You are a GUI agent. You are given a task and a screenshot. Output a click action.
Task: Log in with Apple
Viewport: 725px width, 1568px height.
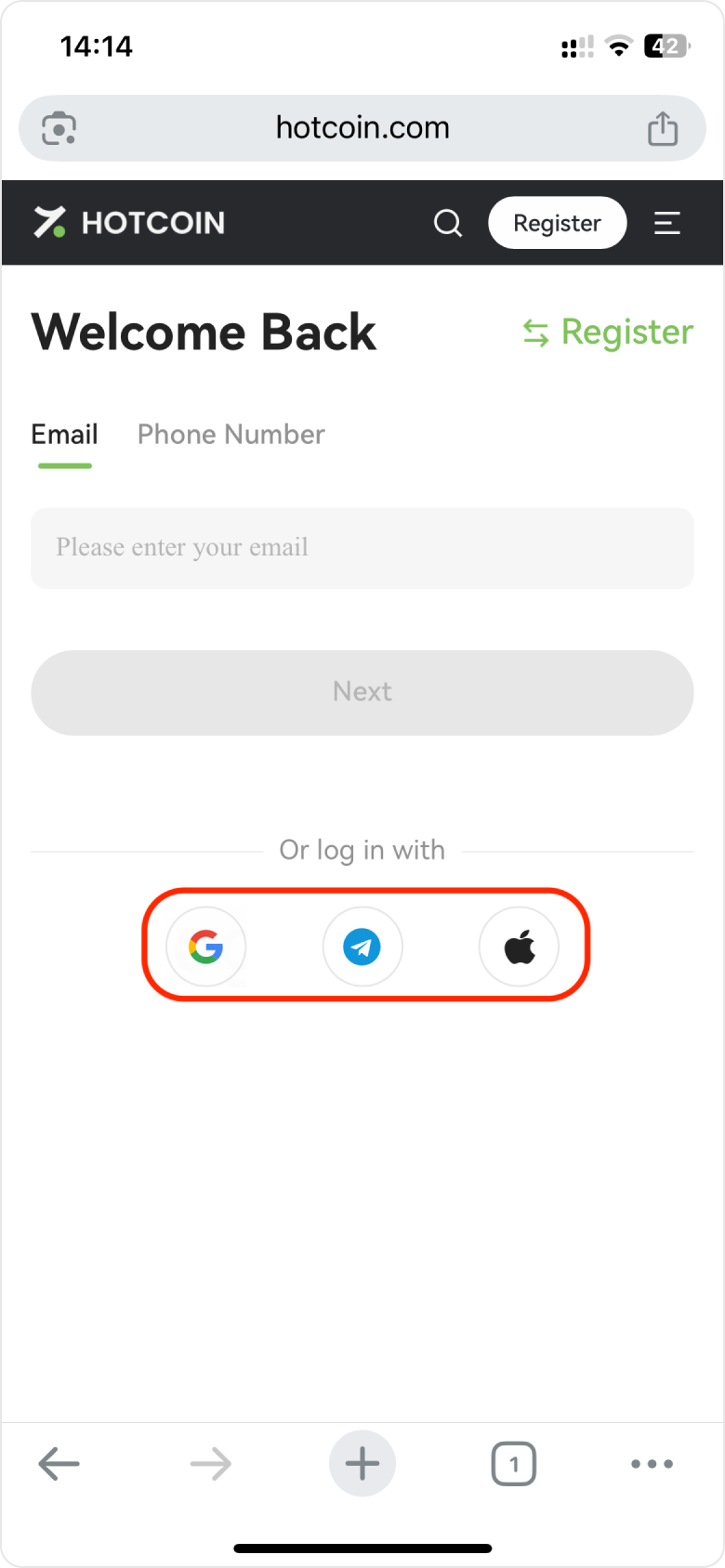519,947
